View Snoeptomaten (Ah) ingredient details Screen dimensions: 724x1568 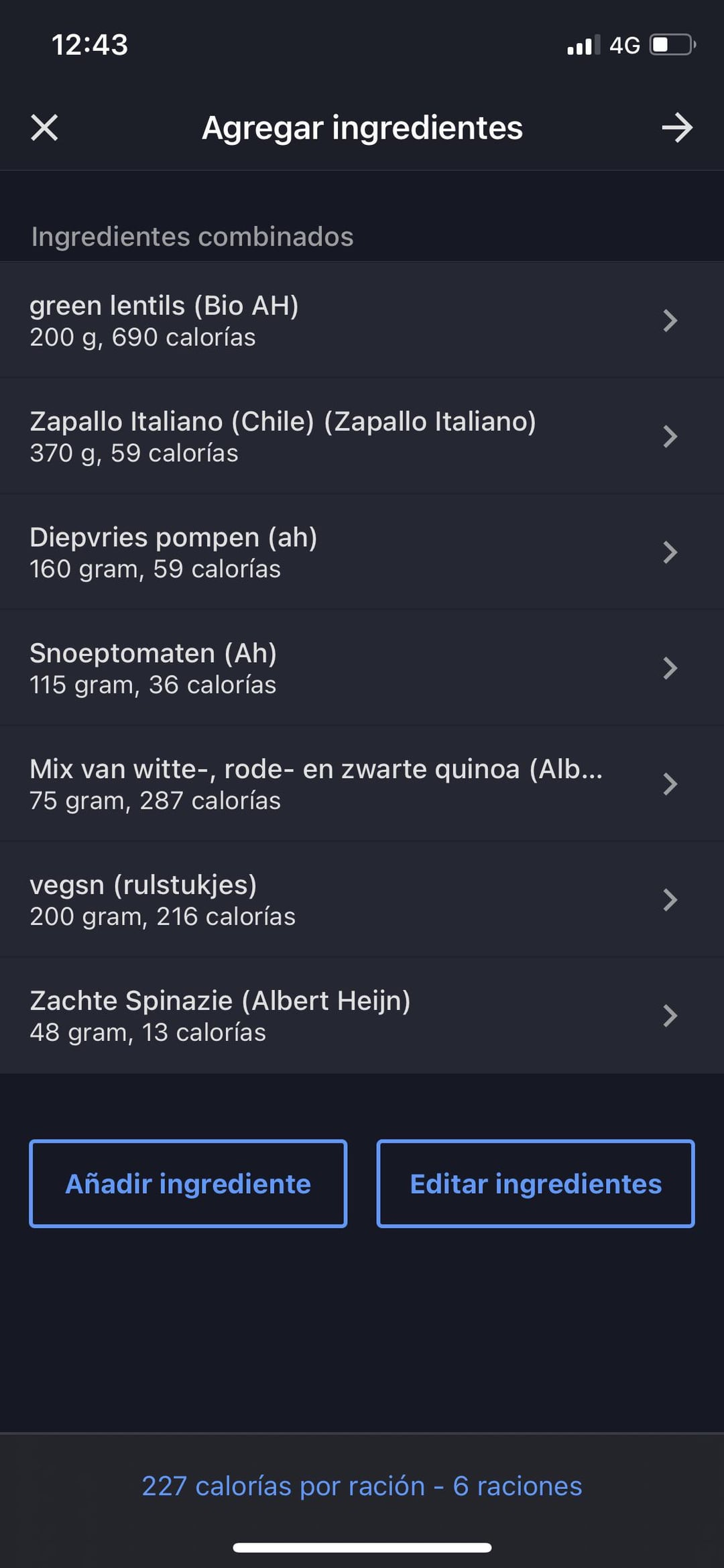[x=362, y=668]
